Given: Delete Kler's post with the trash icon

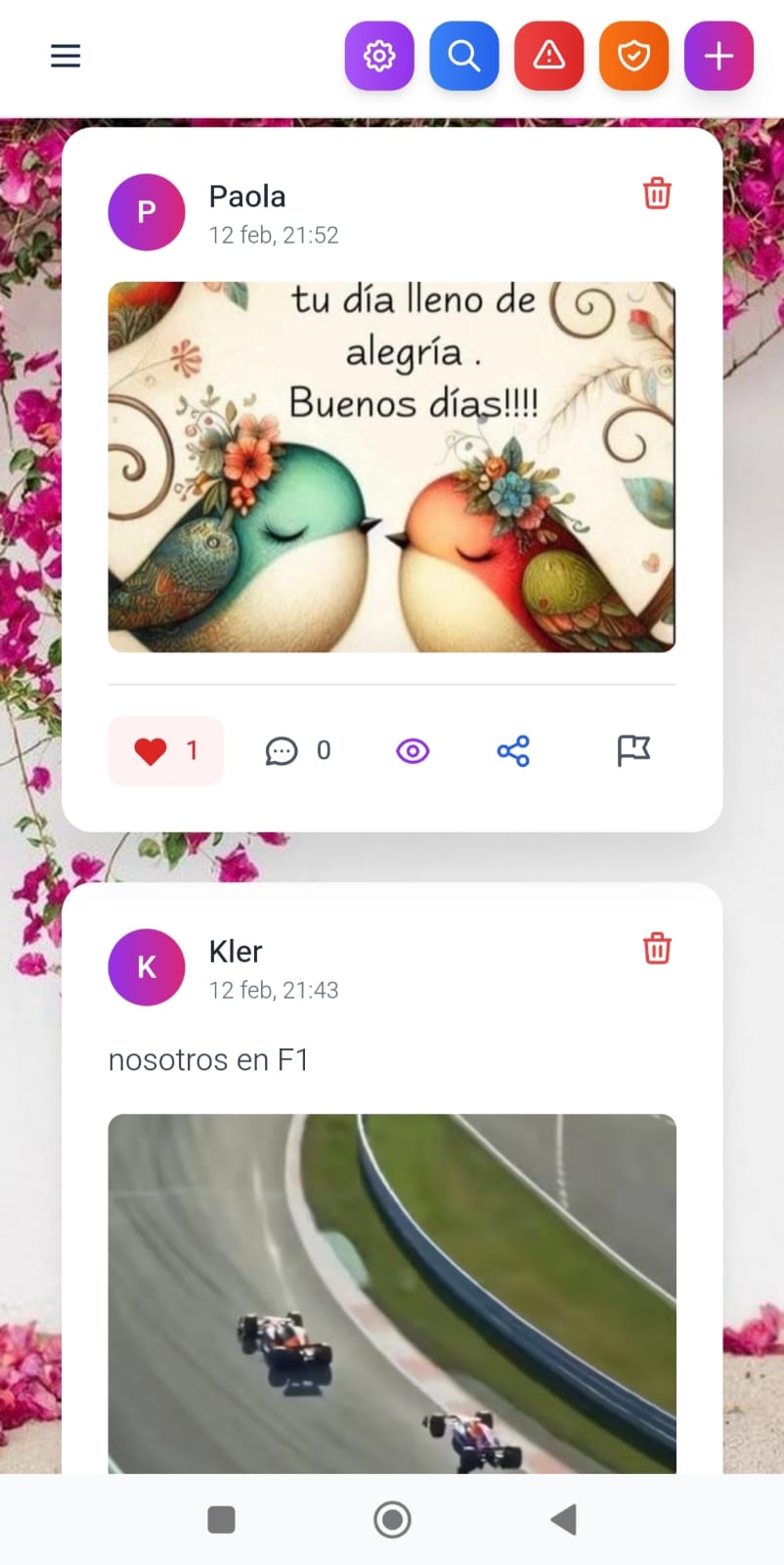Looking at the screenshot, I should [657, 949].
